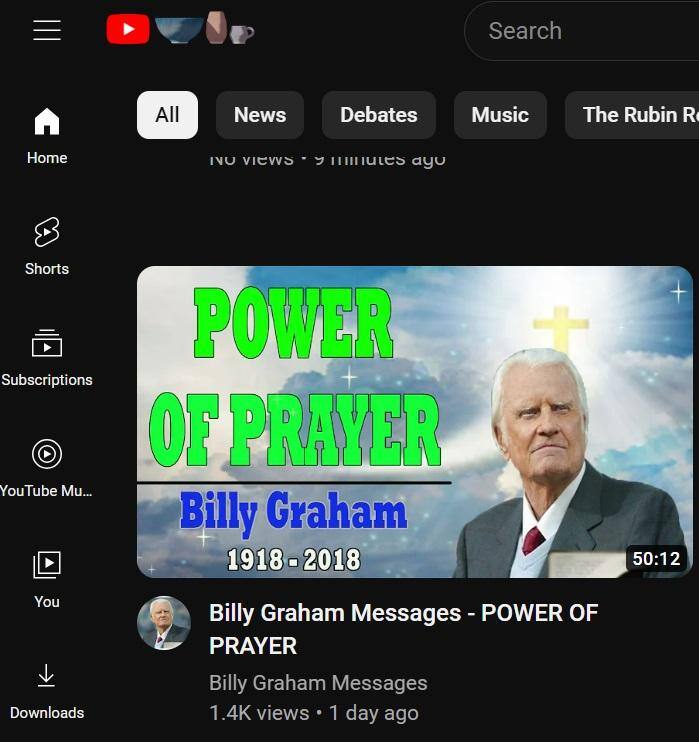Visit the Billy Graham Messages channel name link
Image resolution: width=699 pixels, height=742 pixels.
click(318, 683)
